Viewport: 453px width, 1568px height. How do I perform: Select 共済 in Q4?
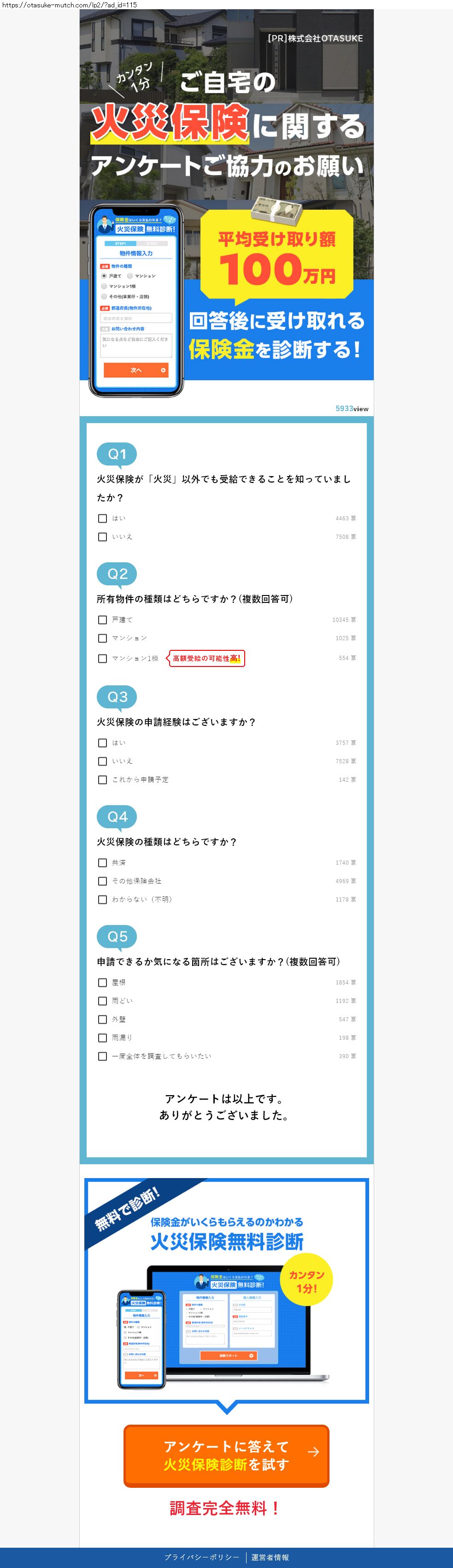[102, 862]
